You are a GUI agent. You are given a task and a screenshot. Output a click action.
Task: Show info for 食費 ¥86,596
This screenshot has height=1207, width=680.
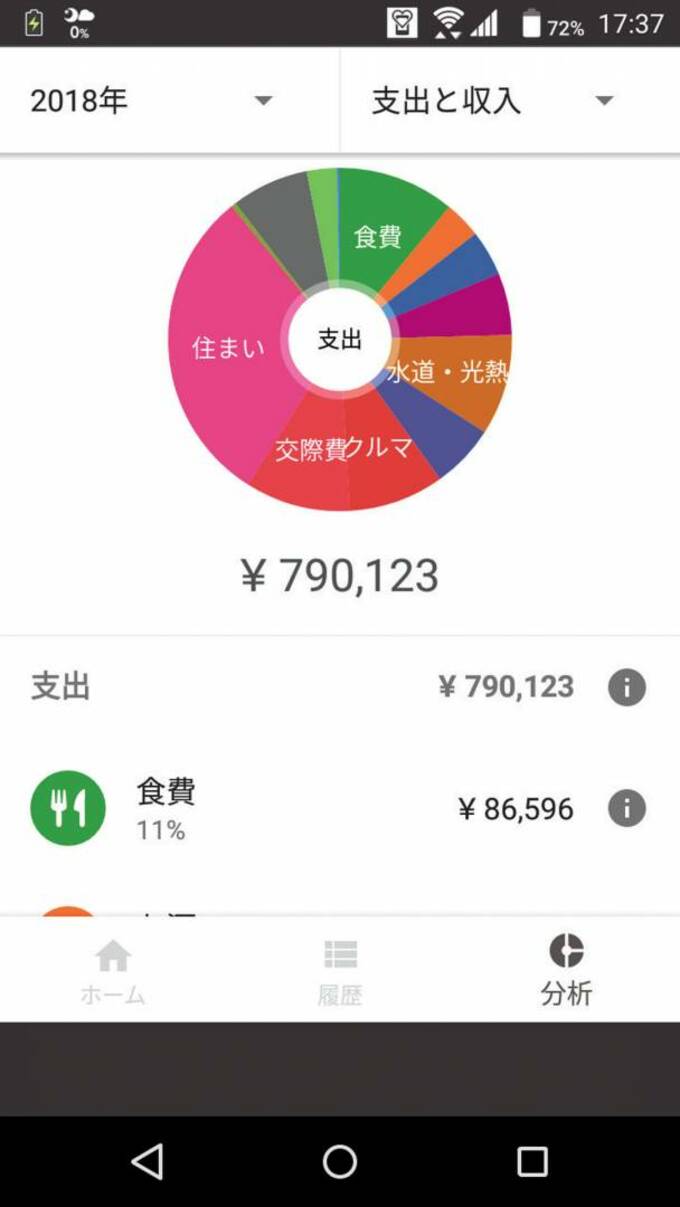627,808
